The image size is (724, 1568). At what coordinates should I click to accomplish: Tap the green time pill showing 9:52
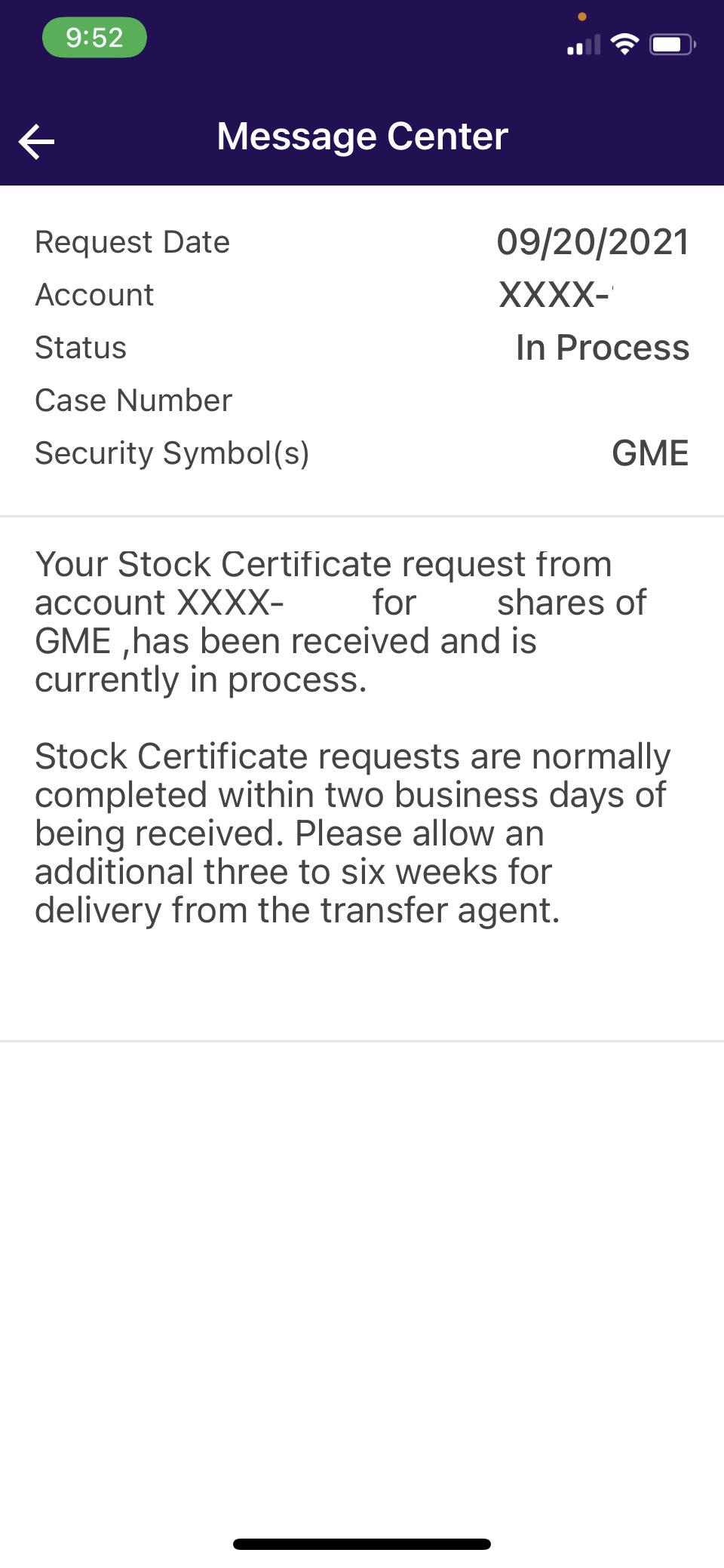(x=94, y=37)
